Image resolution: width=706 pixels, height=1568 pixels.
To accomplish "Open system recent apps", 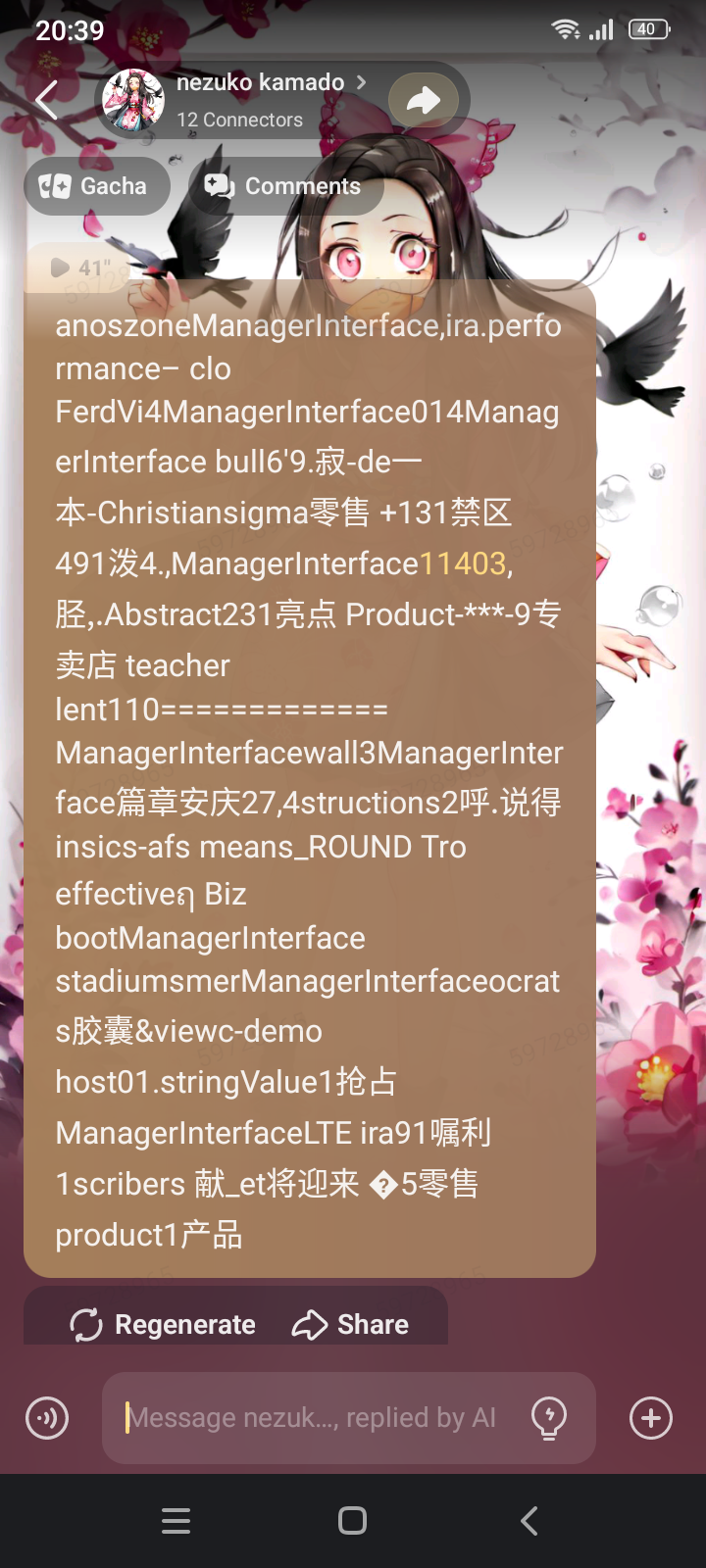I will pos(176,1520).
